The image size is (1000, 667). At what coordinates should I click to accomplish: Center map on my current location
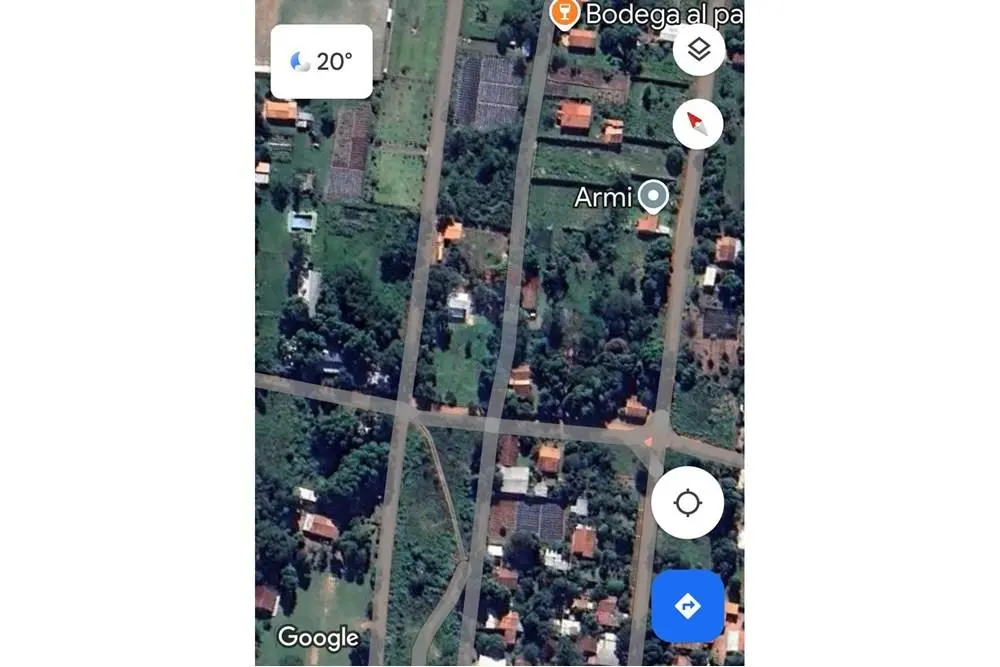[687, 503]
